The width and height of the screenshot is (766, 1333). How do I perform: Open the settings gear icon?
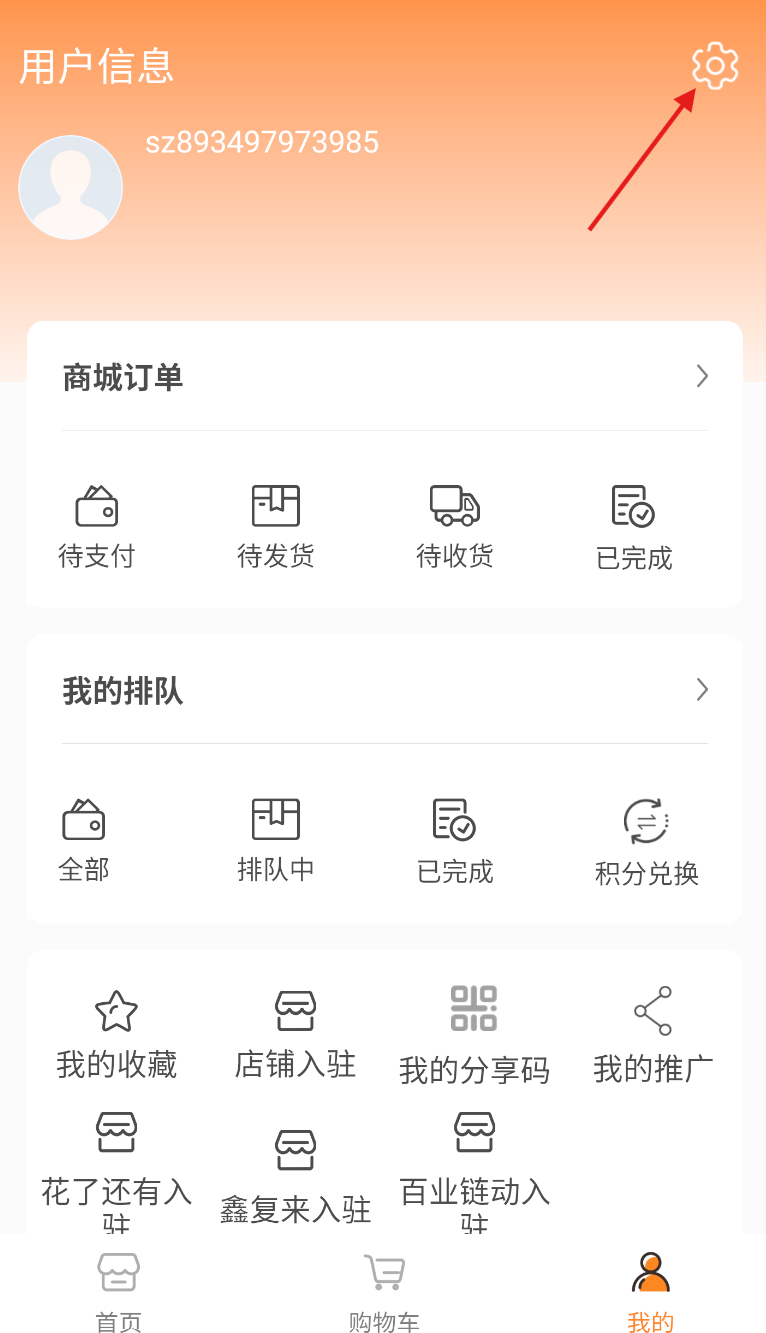(x=715, y=66)
